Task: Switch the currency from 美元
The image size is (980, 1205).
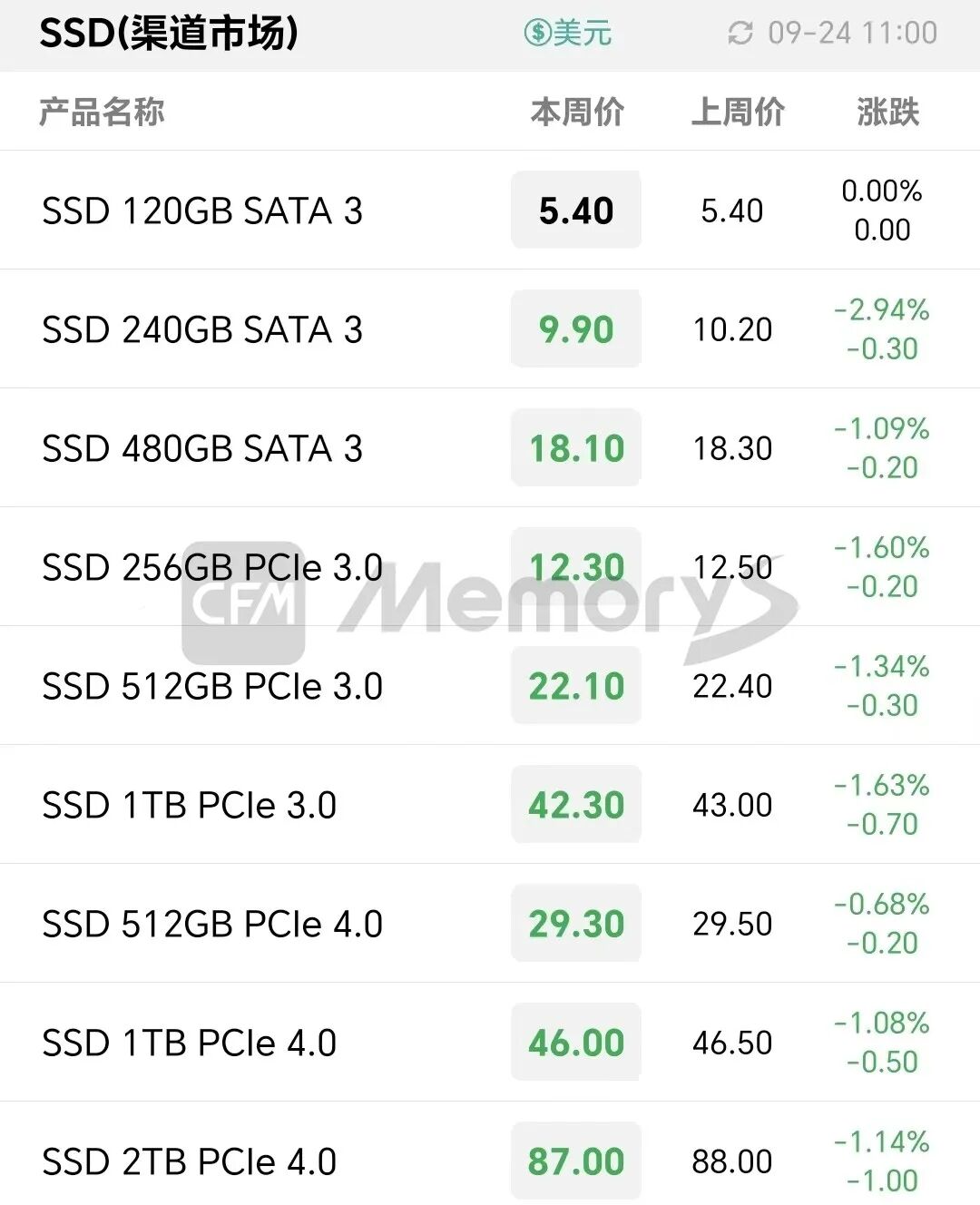Action: coord(568,34)
